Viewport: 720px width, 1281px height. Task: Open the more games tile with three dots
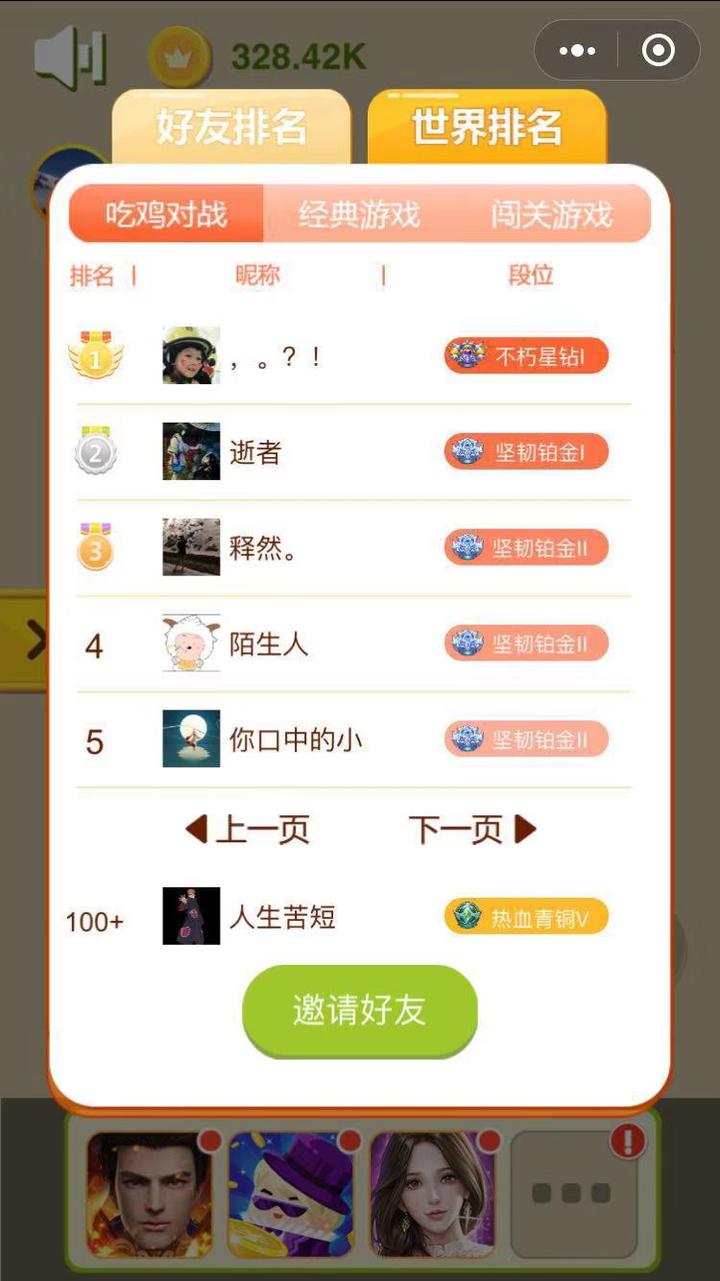[x=574, y=1192]
